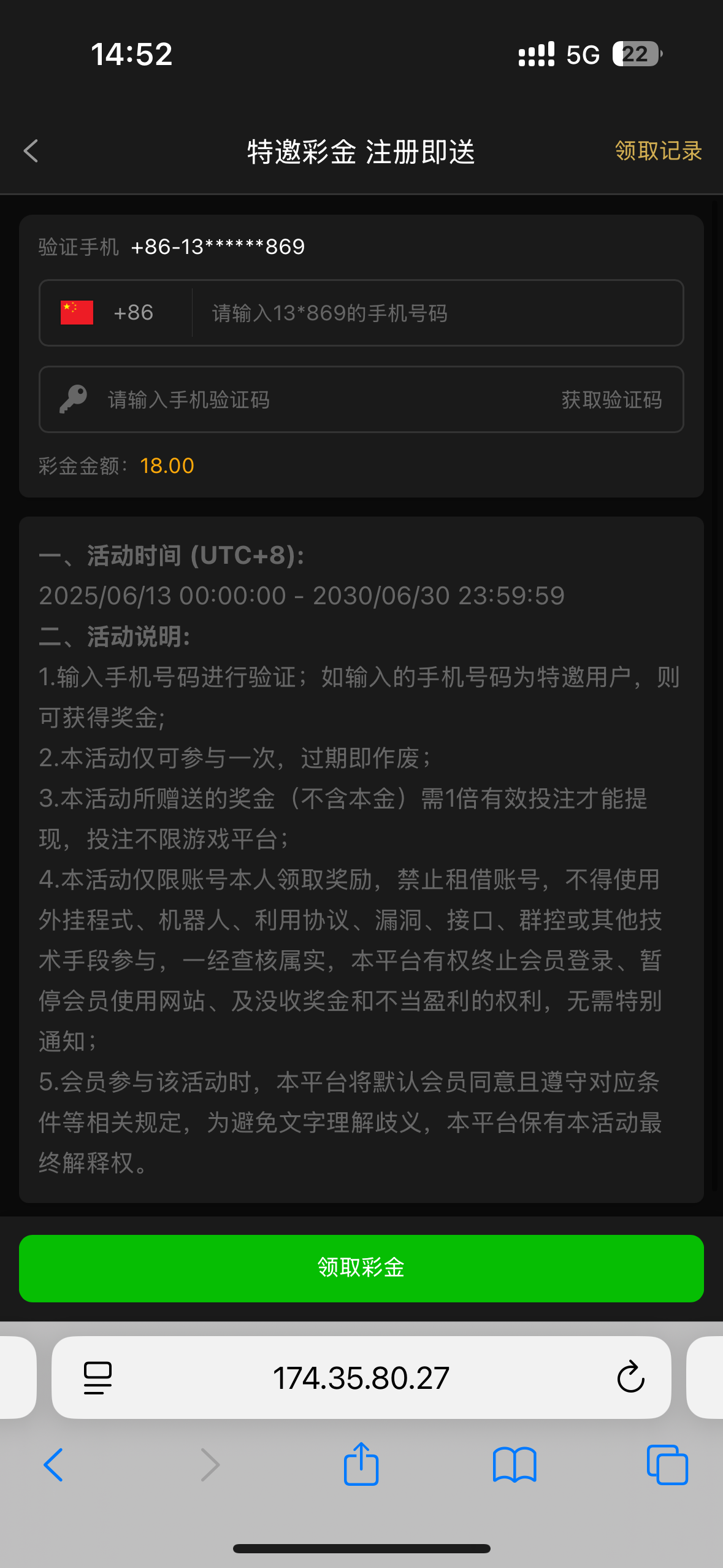723x1568 pixels.
Task: Share this page from Safari toolbar
Action: pos(361,1464)
